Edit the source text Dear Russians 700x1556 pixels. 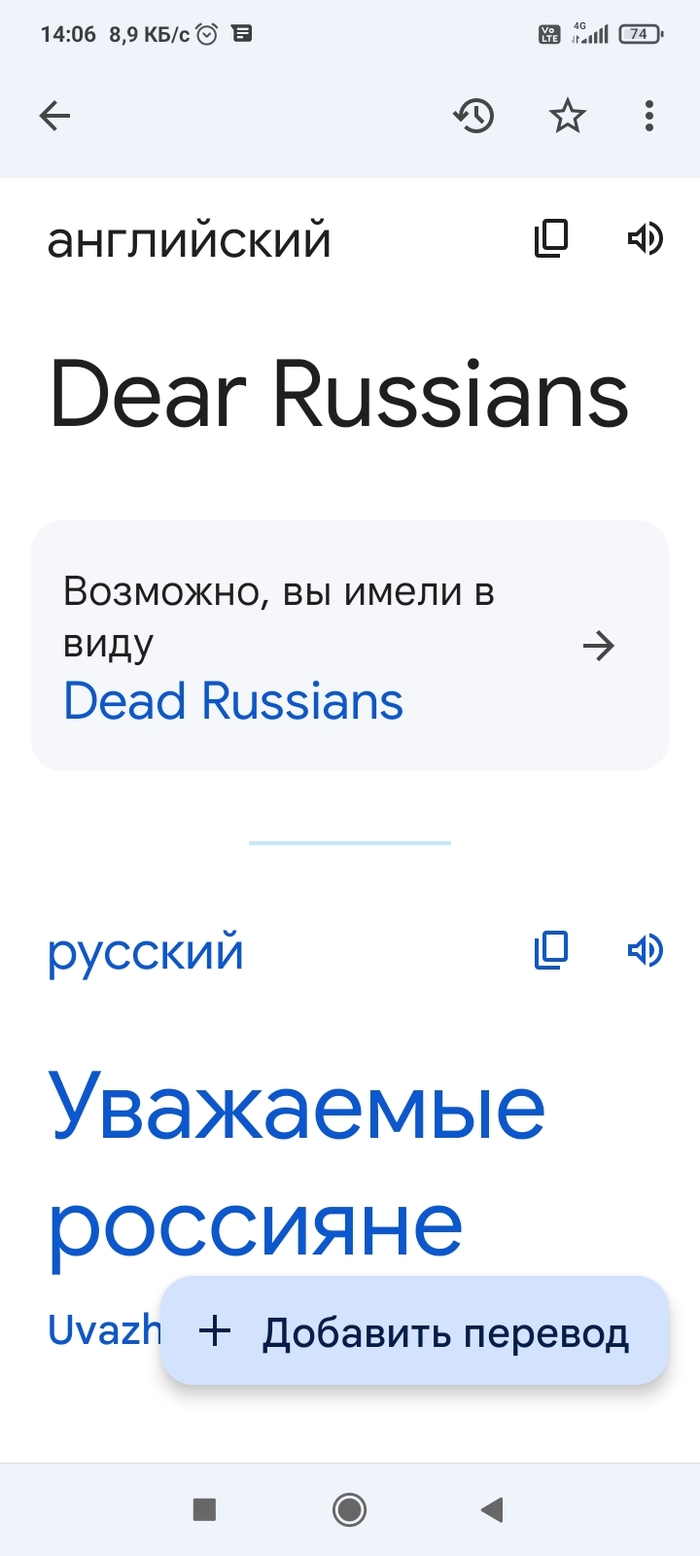pos(339,395)
